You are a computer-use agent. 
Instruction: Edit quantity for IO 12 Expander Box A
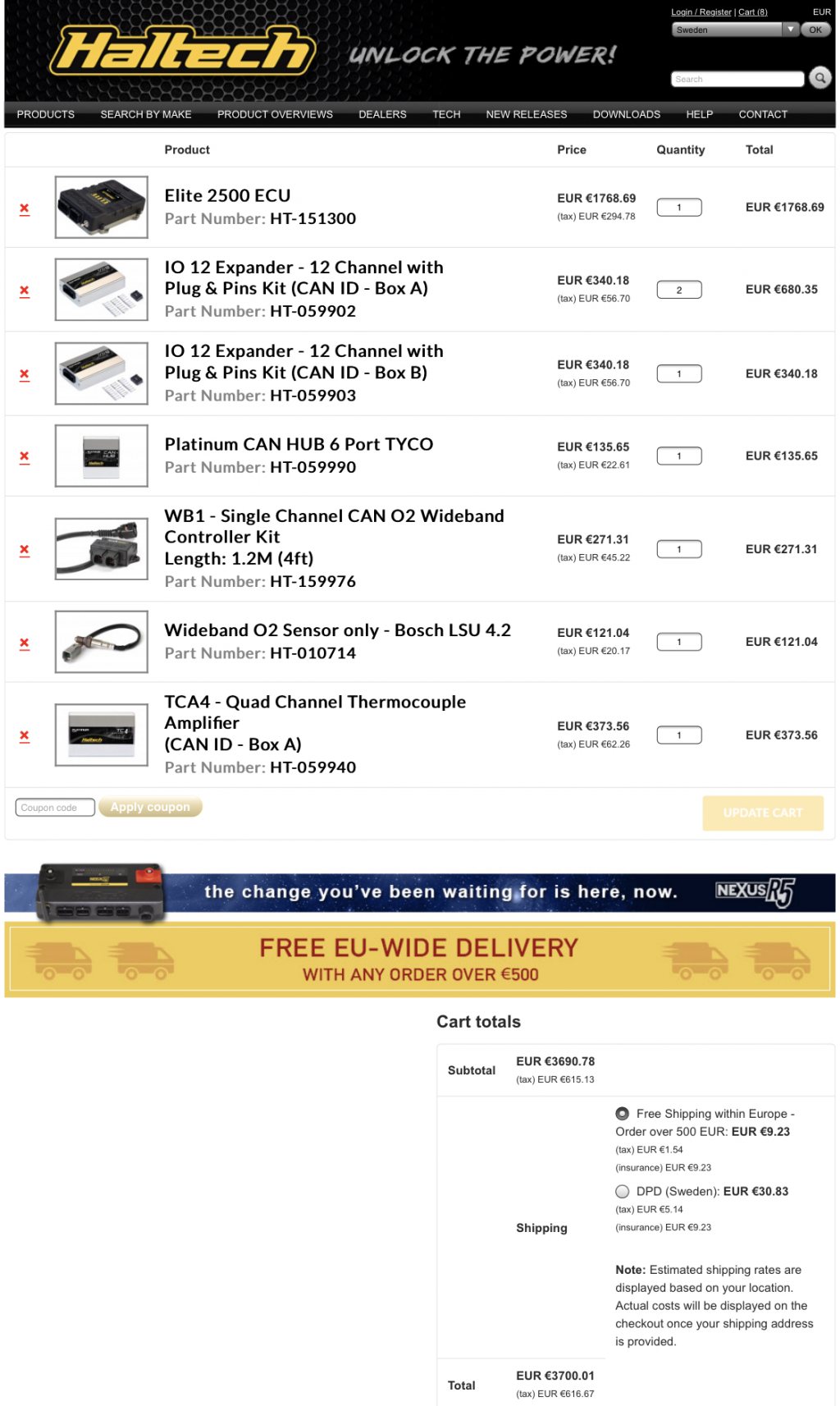pyautogui.click(x=678, y=290)
